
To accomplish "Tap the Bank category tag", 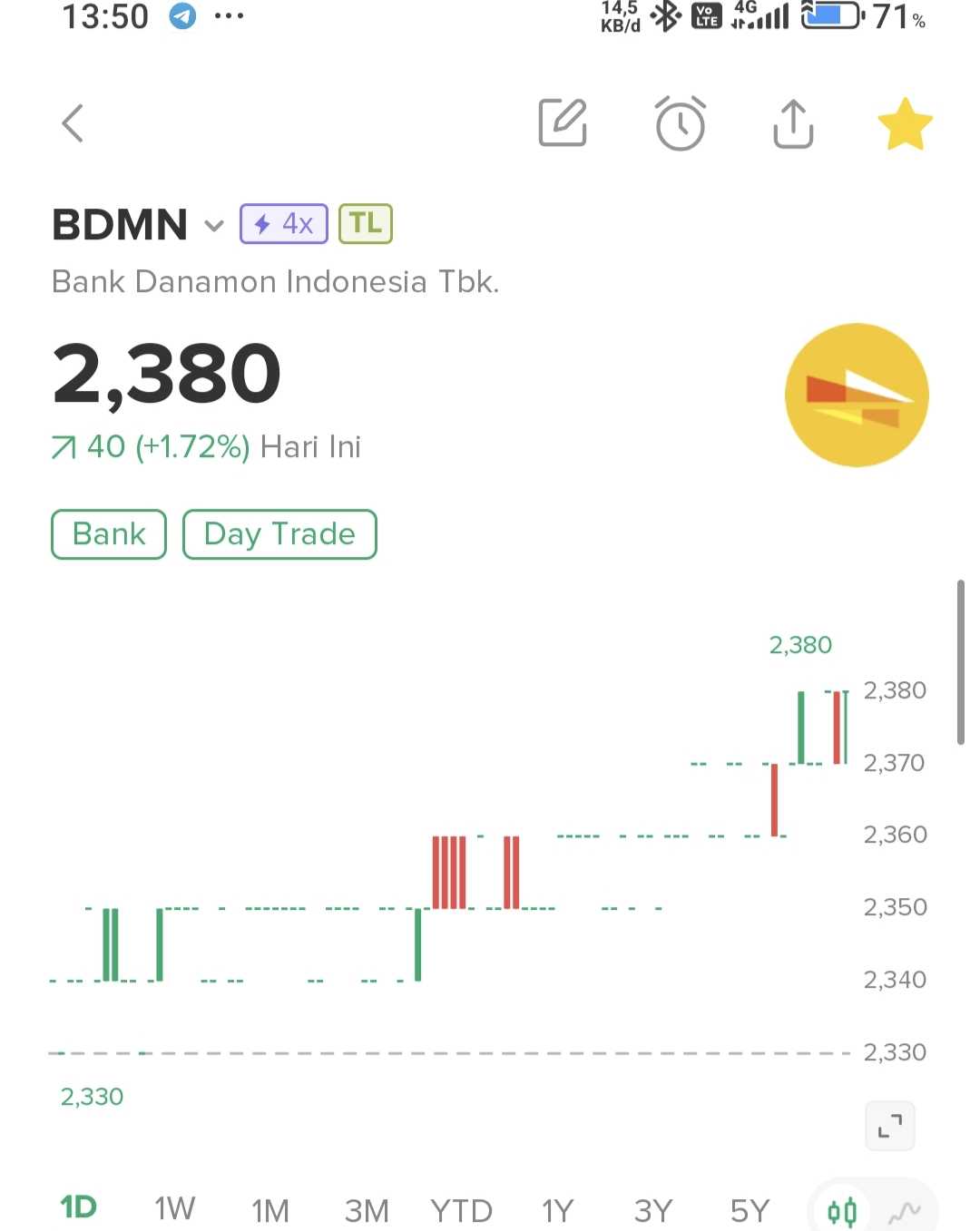I will point(108,534).
